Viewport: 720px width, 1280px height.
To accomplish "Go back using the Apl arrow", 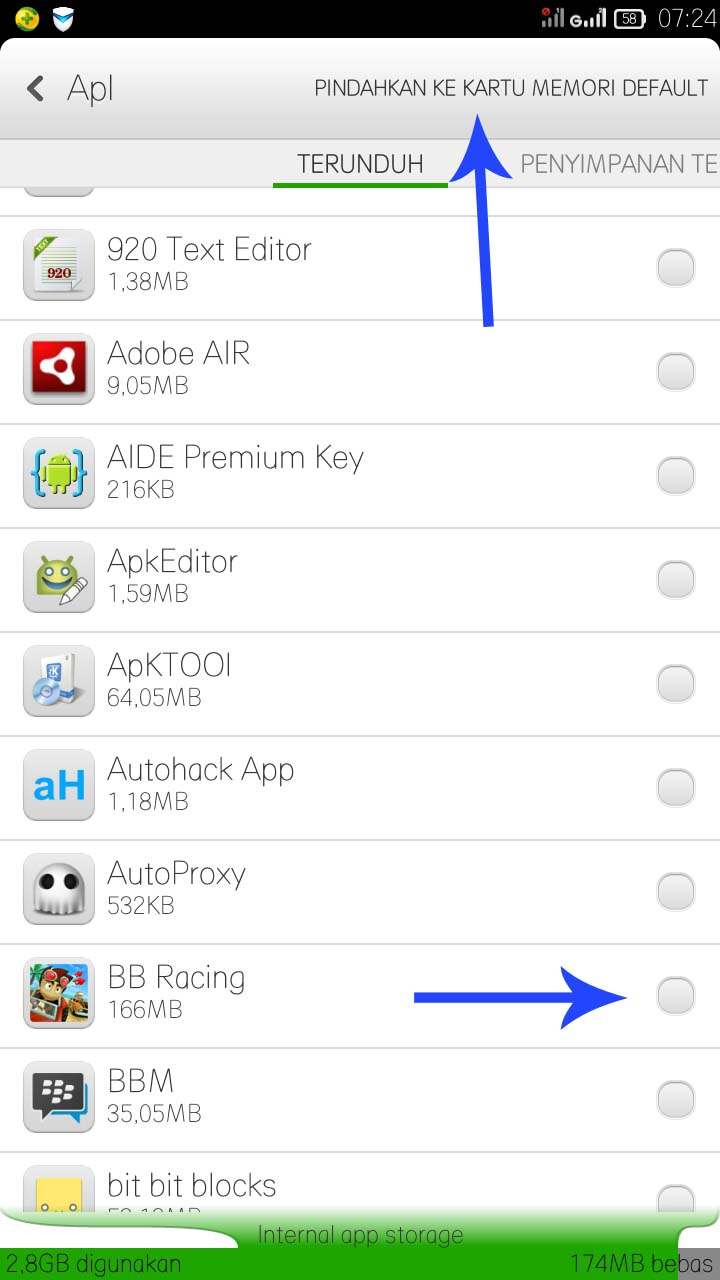I will pos(36,89).
